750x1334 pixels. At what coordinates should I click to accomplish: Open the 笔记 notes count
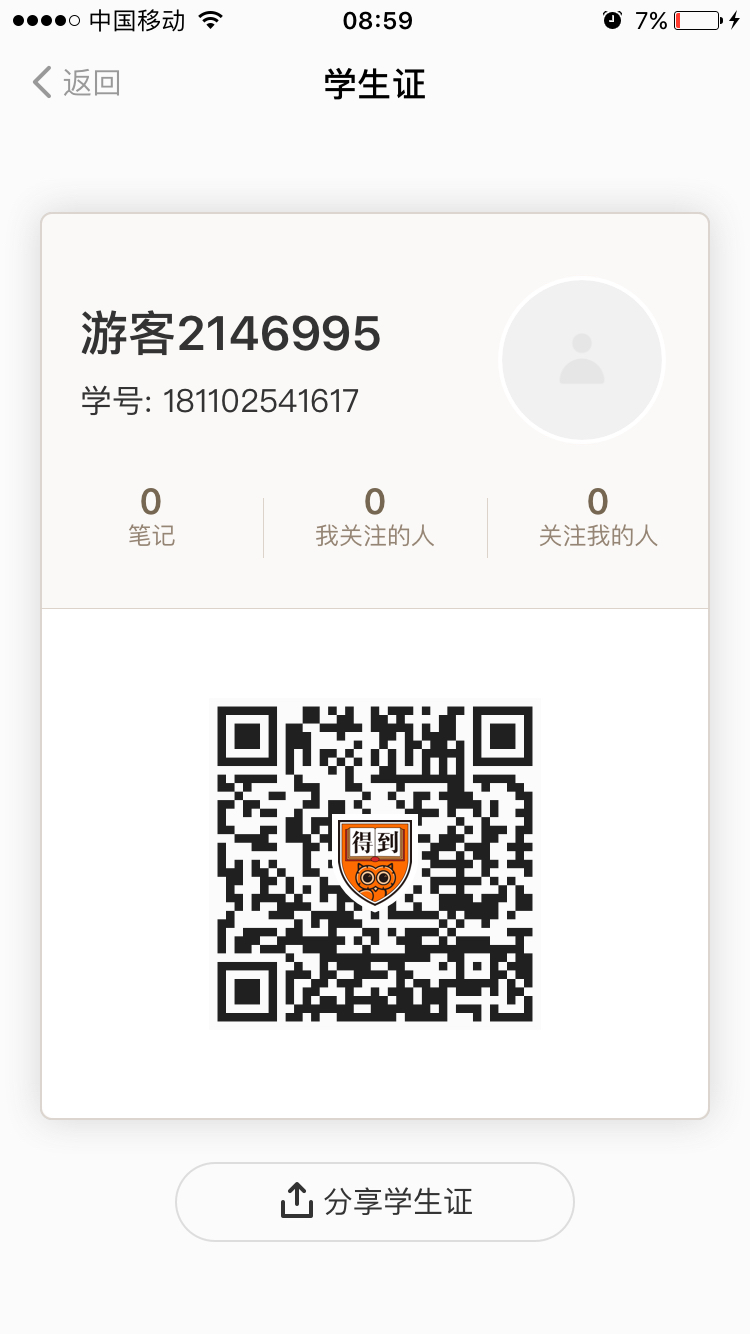coord(151,517)
